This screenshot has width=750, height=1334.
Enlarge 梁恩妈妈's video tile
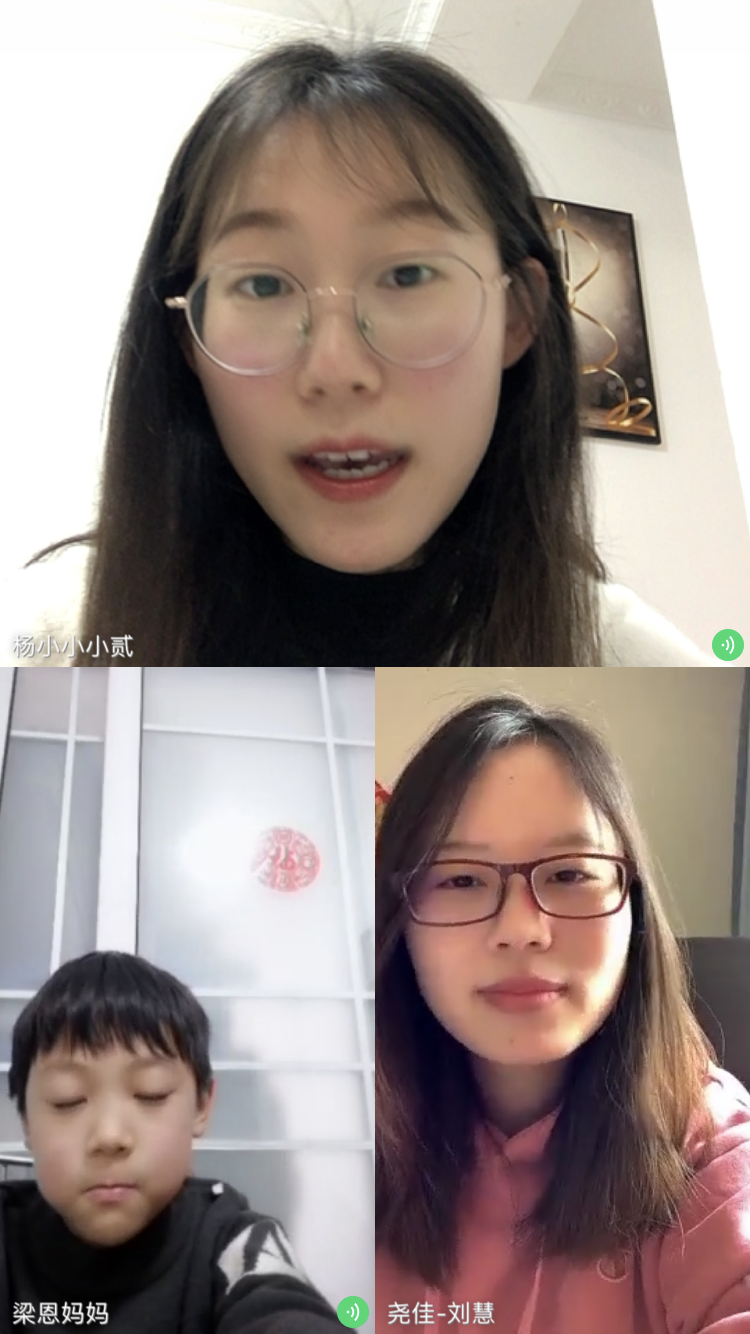(187, 1000)
